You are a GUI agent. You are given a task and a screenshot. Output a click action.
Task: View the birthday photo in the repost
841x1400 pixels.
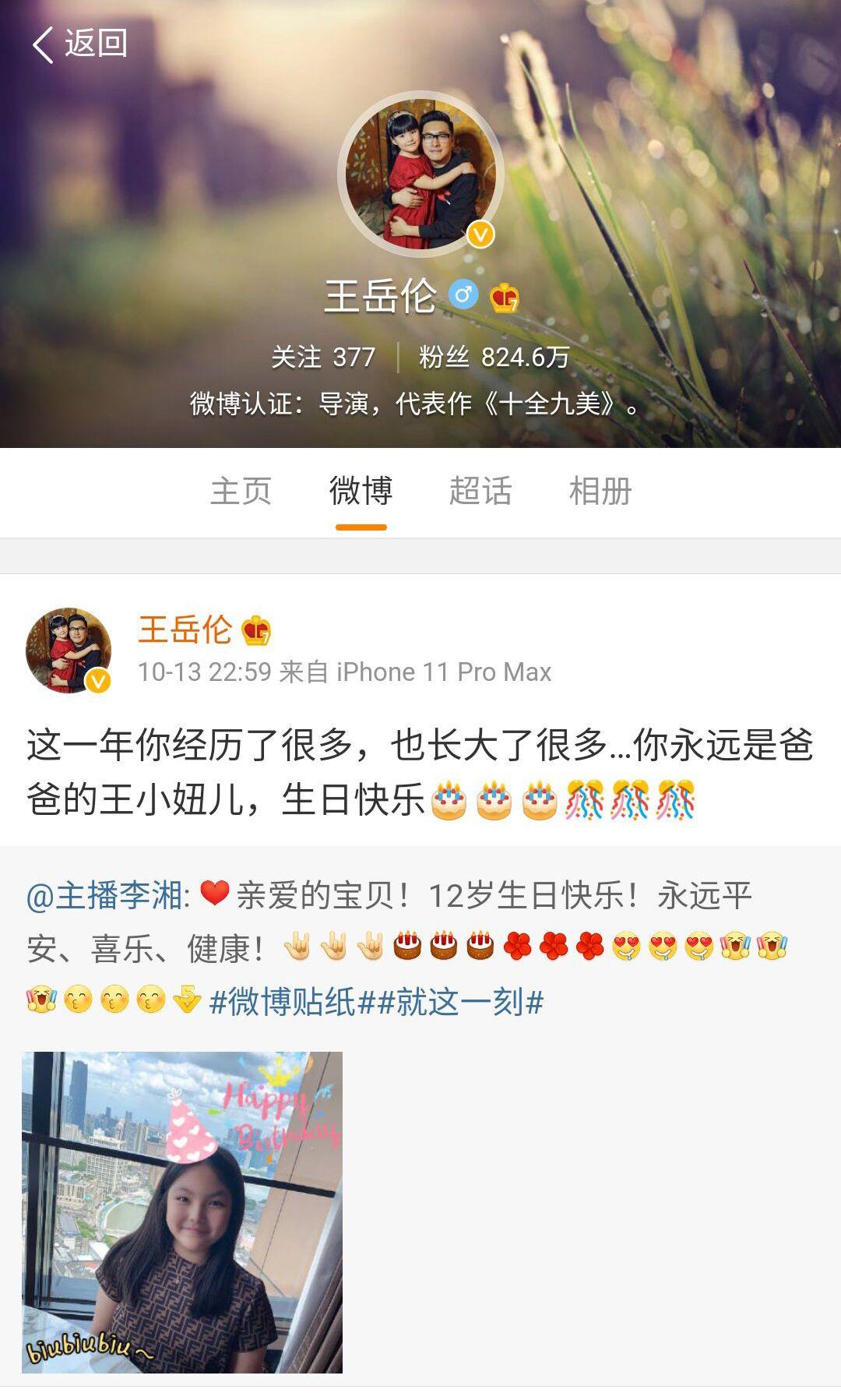(182, 1211)
